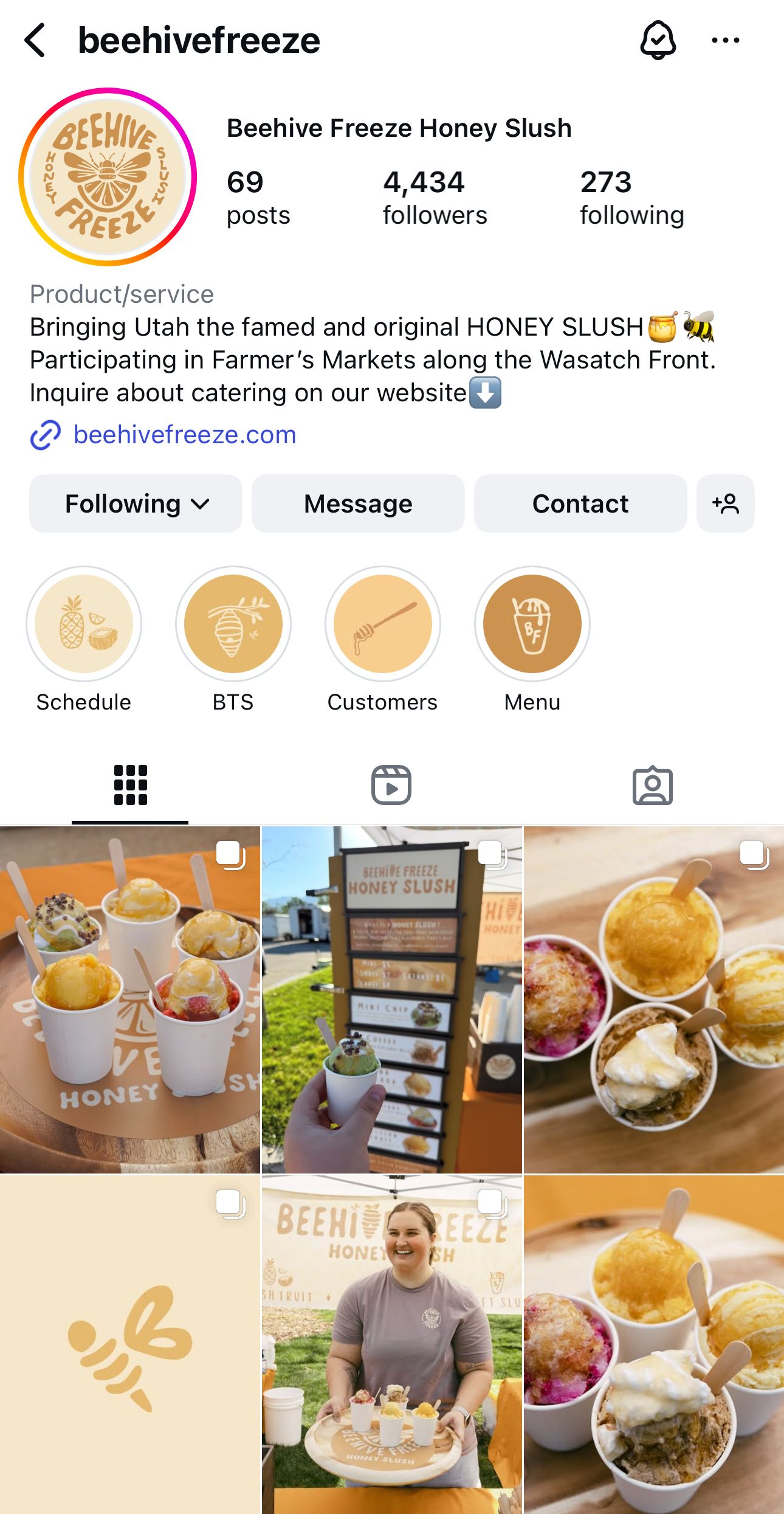Open the Menu story highlight
Viewport: 784px width, 1514px height.
tap(532, 624)
